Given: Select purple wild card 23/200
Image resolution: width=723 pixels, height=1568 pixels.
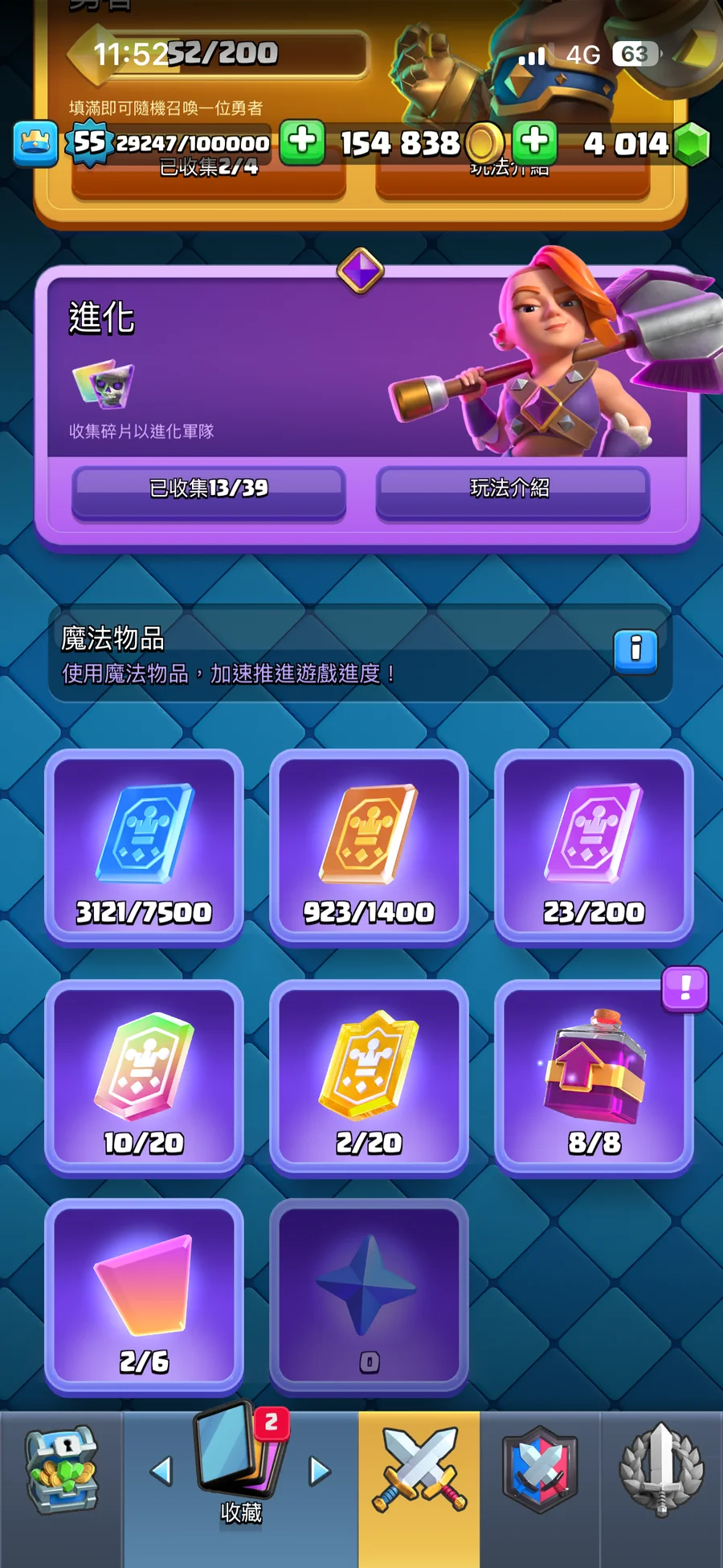Looking at the screenshot, I should point(594,845).
